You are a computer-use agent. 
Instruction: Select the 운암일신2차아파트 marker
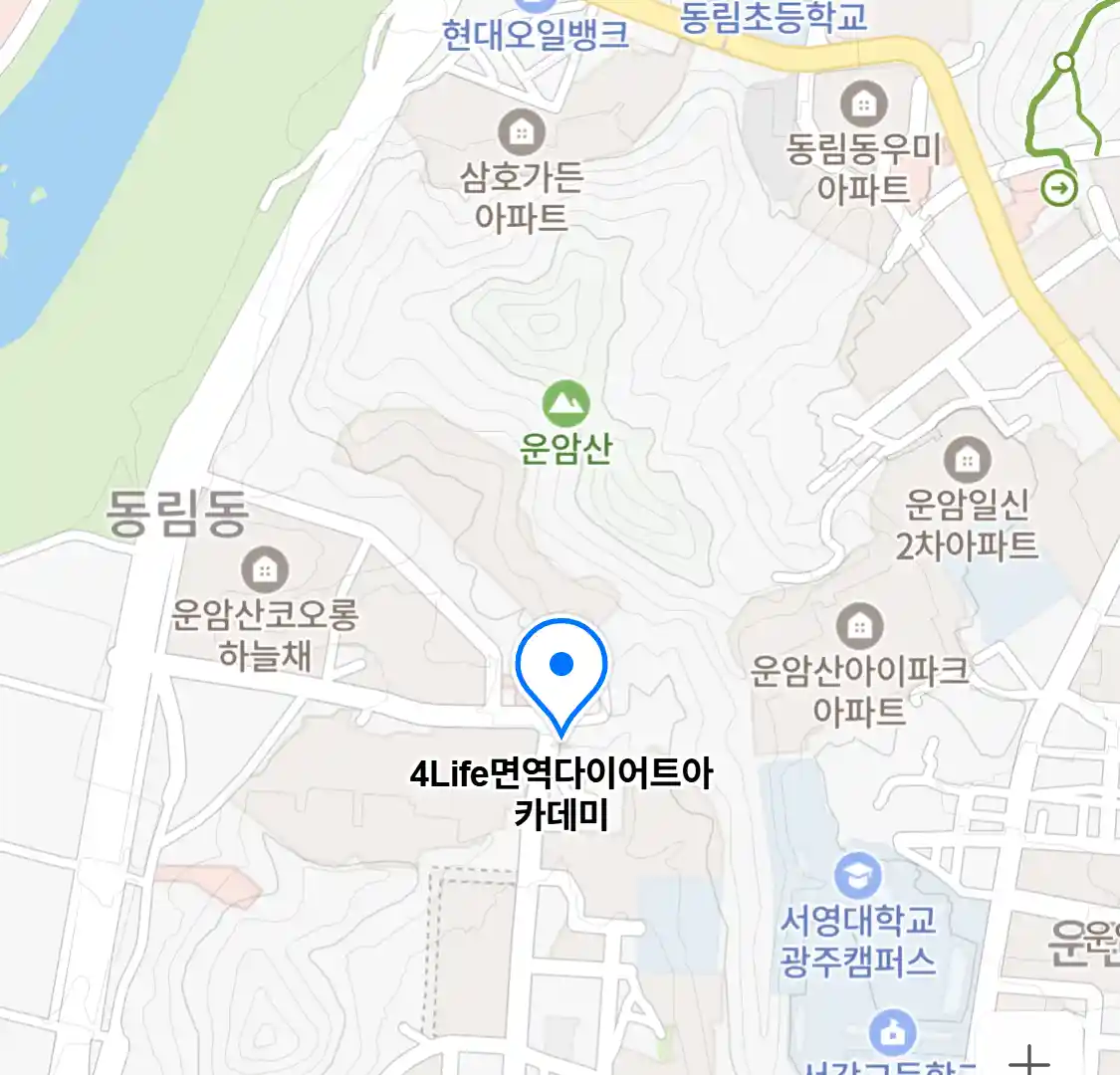966,459
